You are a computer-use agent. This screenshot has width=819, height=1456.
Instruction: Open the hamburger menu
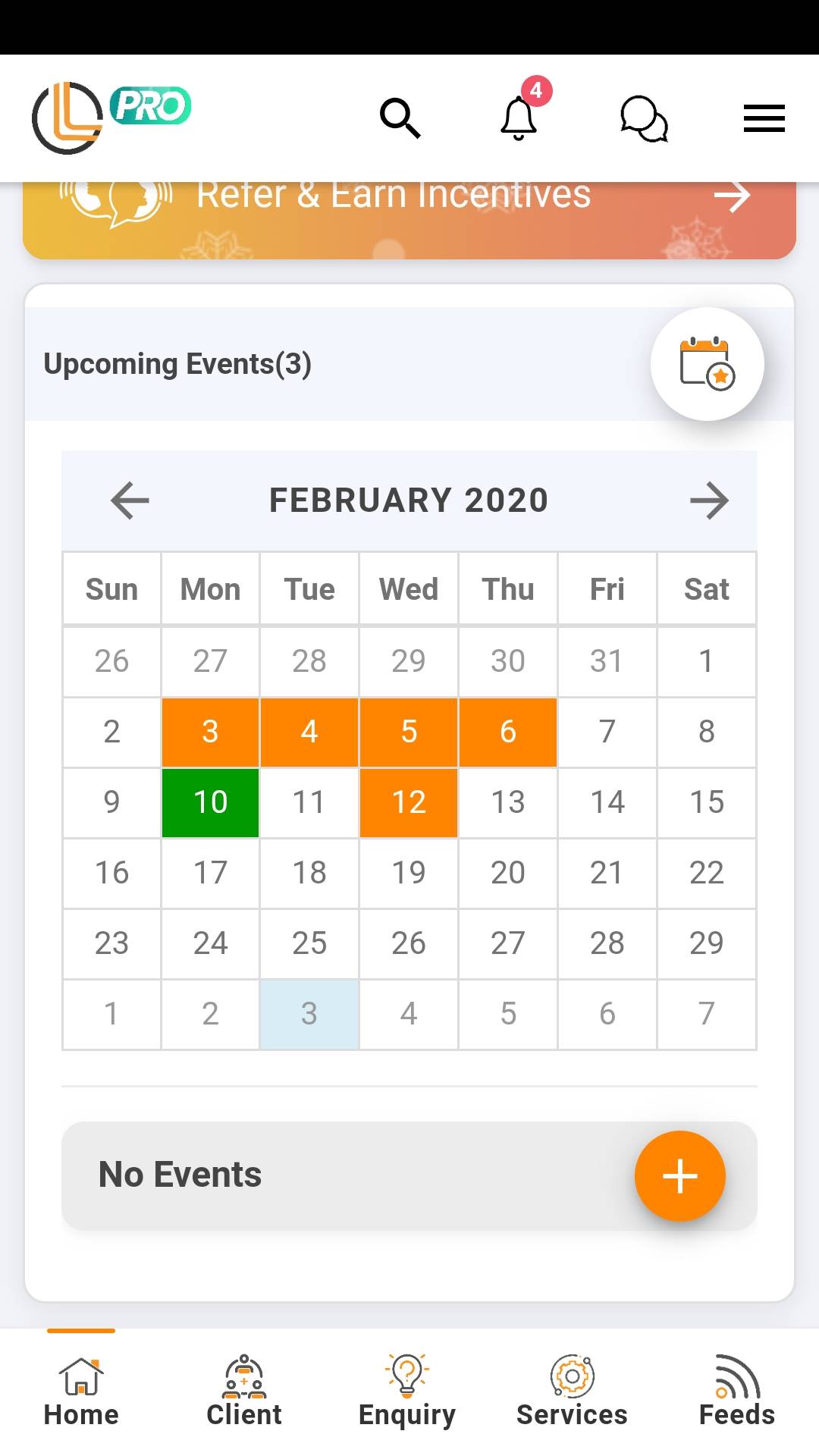click(x=764, y=118)
